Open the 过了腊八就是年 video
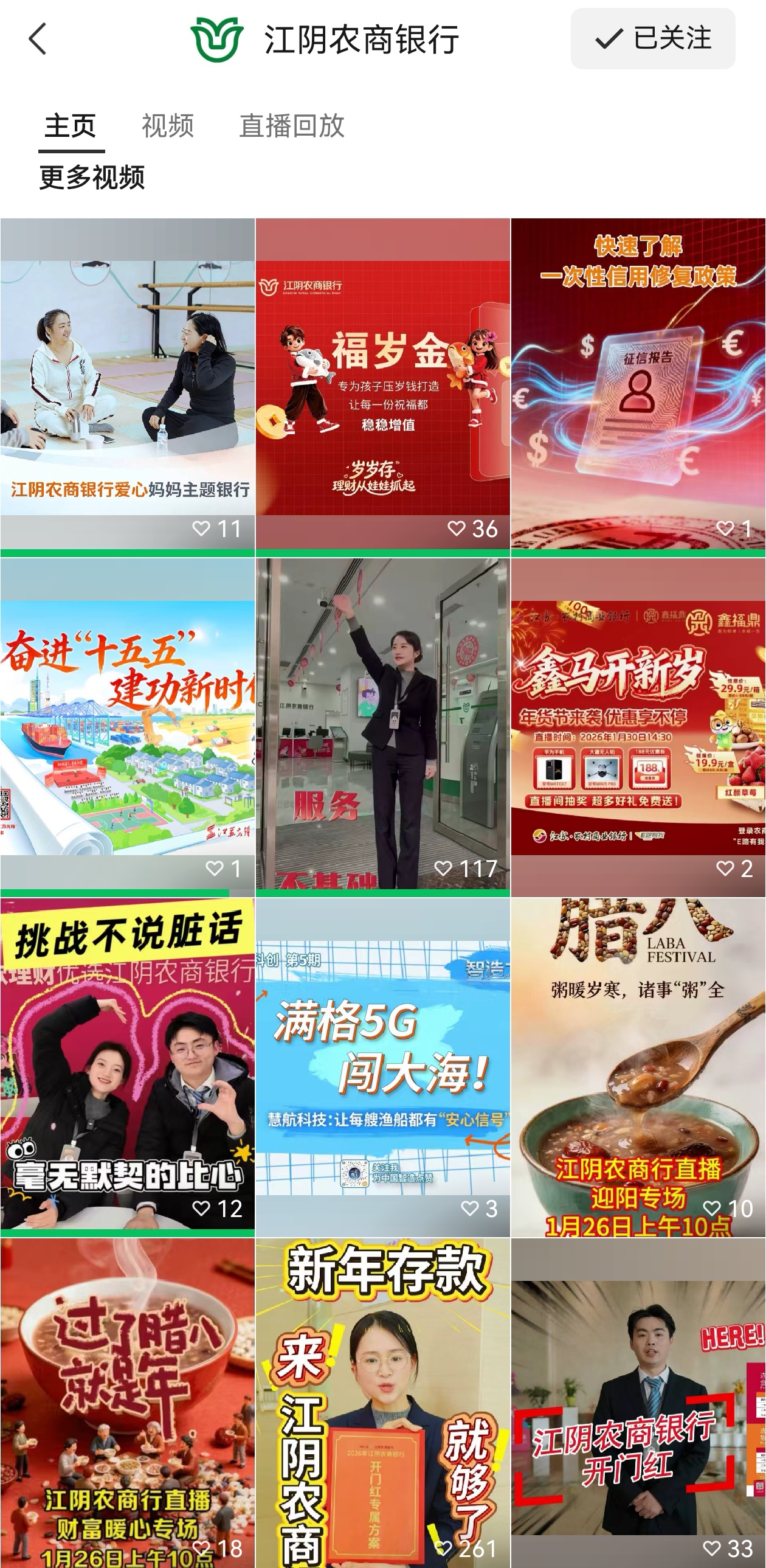766x1568 pixels. [127, 1400]
